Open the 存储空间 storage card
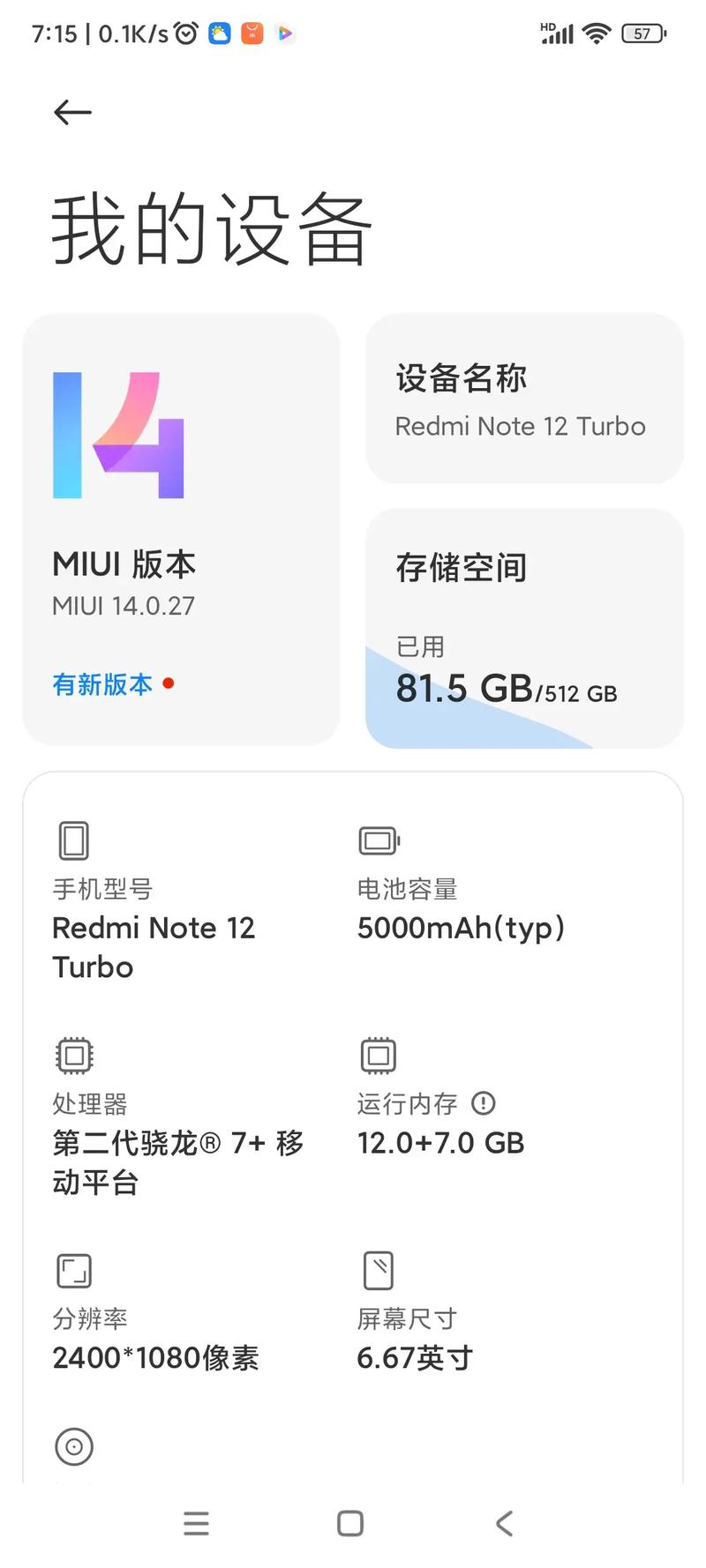706x1568 pixels. pyautogui.click(x=522, y=626)
